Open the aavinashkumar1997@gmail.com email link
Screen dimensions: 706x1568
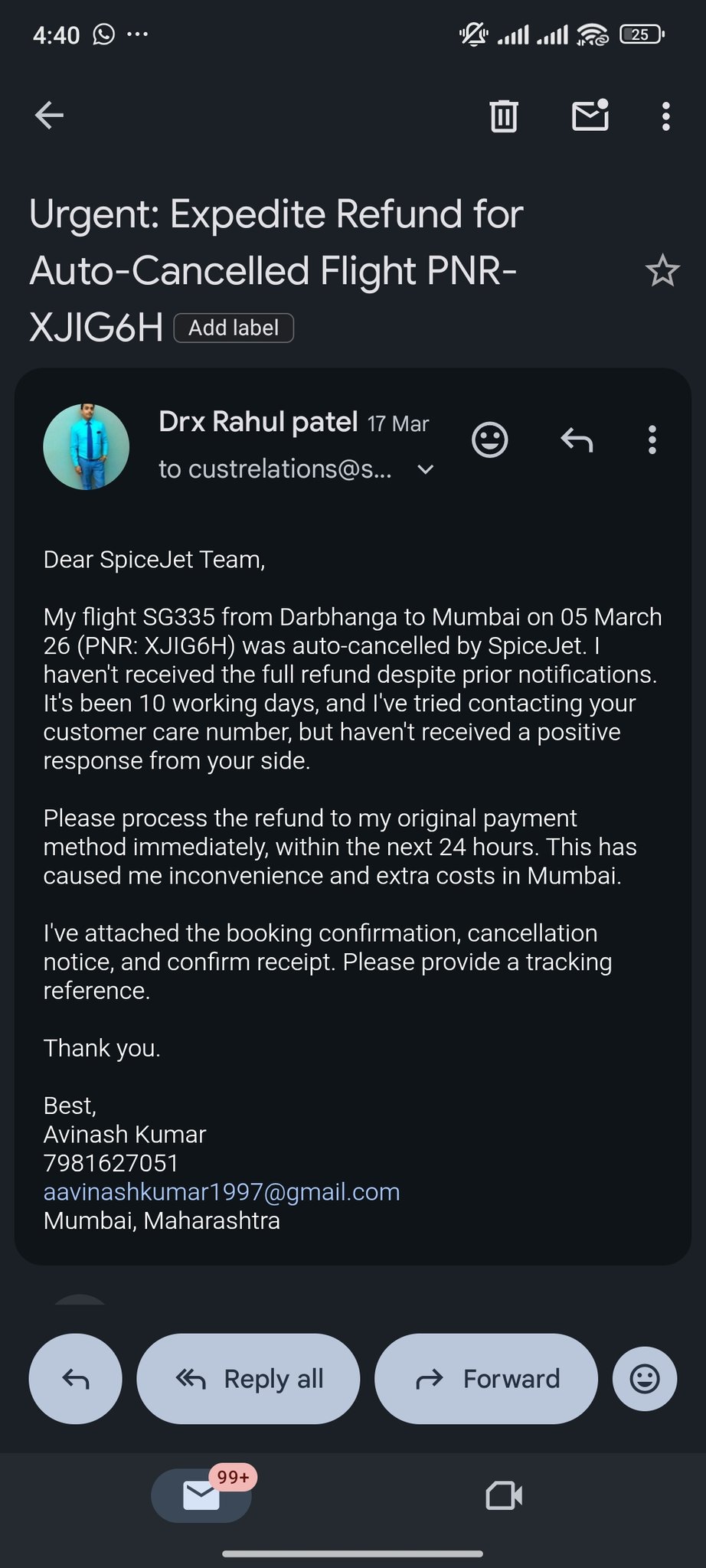click(x=221, y=1191)
